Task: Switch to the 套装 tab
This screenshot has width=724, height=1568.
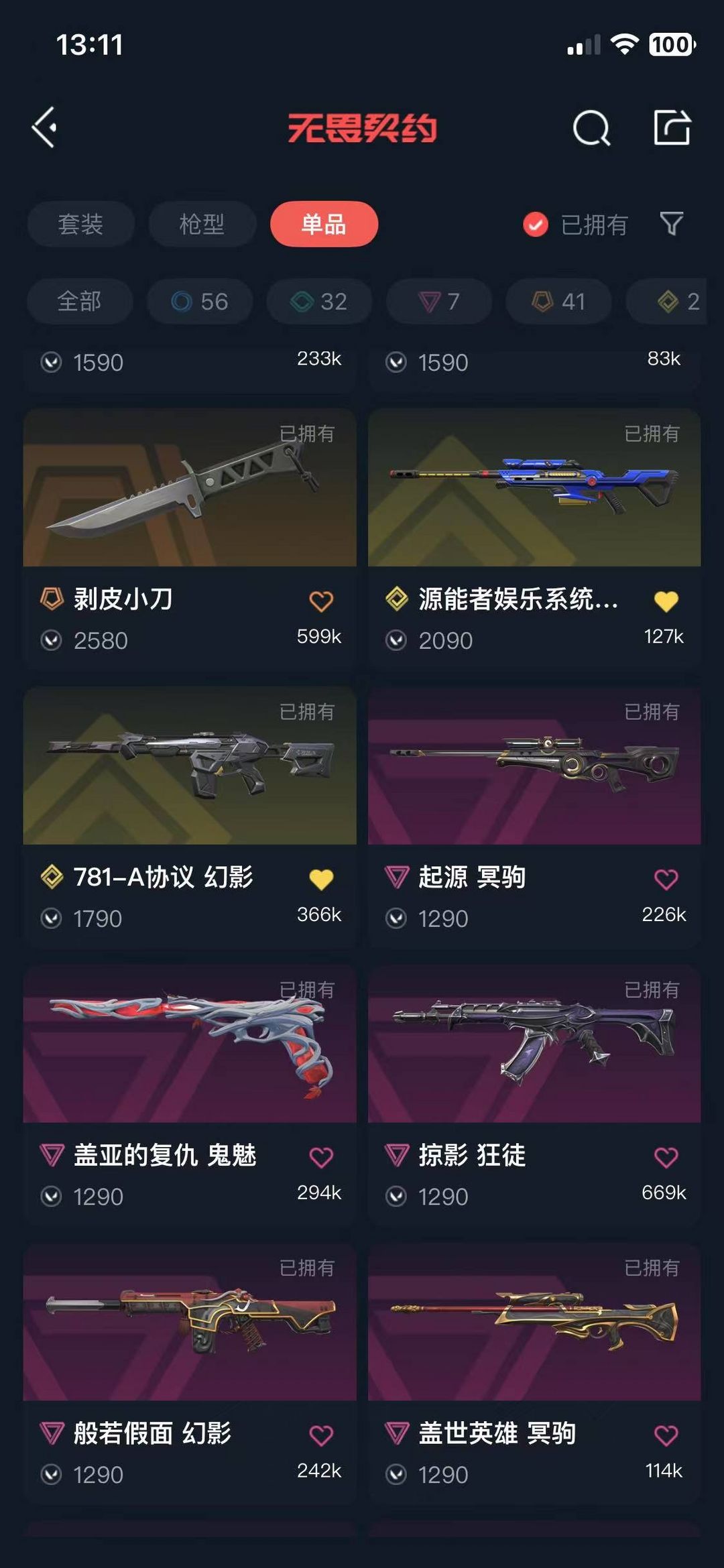Action: (x=80, y=224)
